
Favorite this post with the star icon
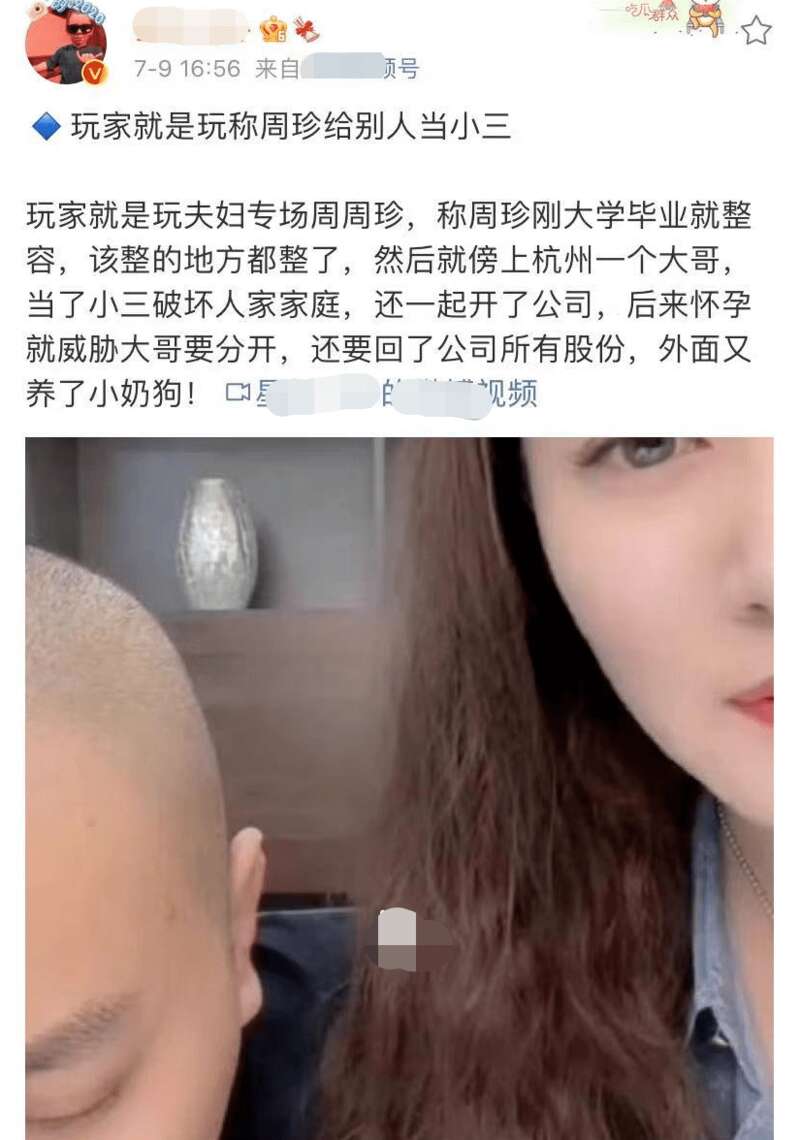756,31
